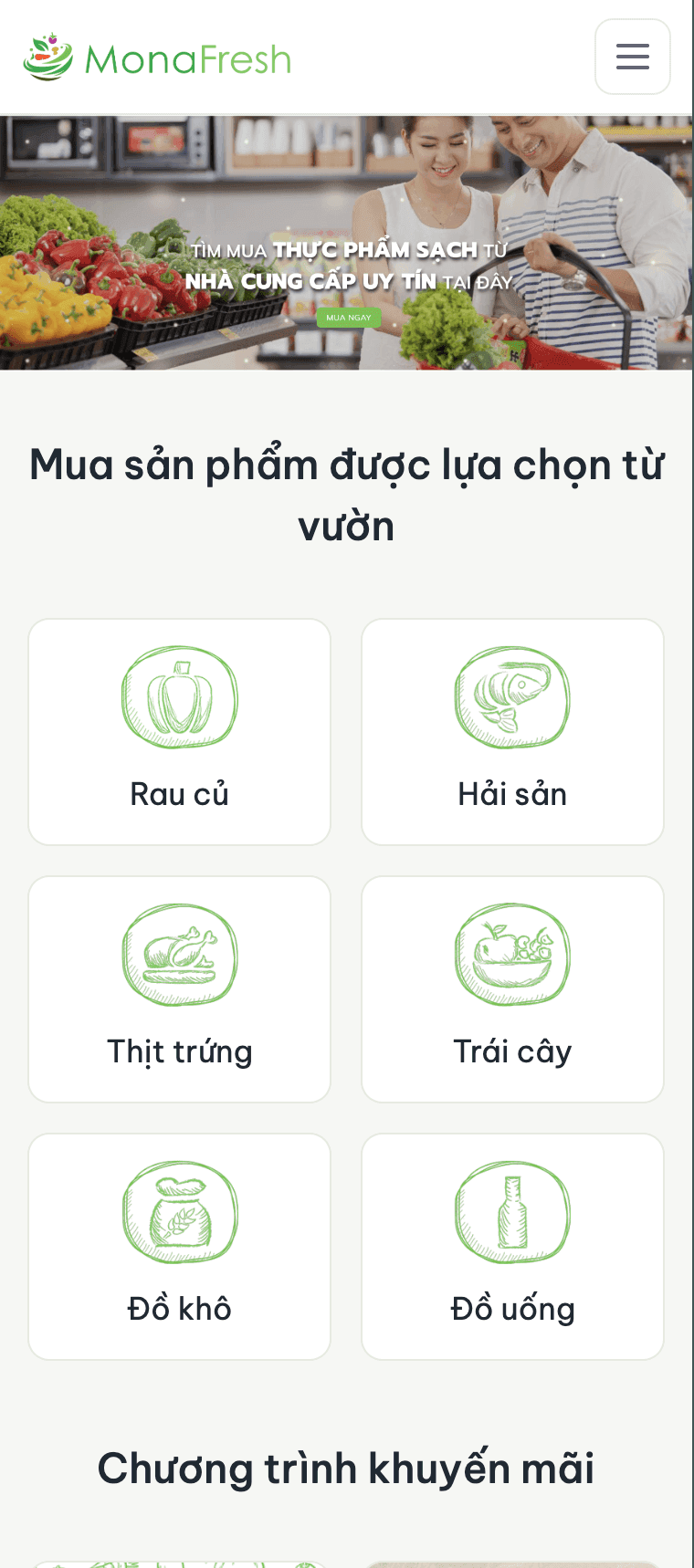This screenshot has width=694, height=1568.
Task: Click the fruit bowl icon on Trái cây card
Action: [x=512, y=955]
